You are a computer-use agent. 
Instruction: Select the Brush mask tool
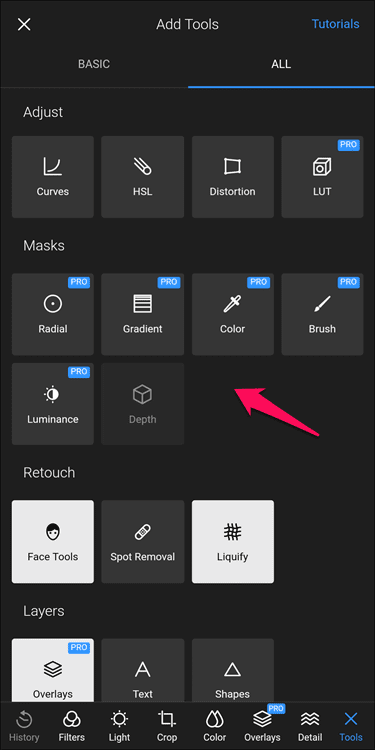(322, 314)
